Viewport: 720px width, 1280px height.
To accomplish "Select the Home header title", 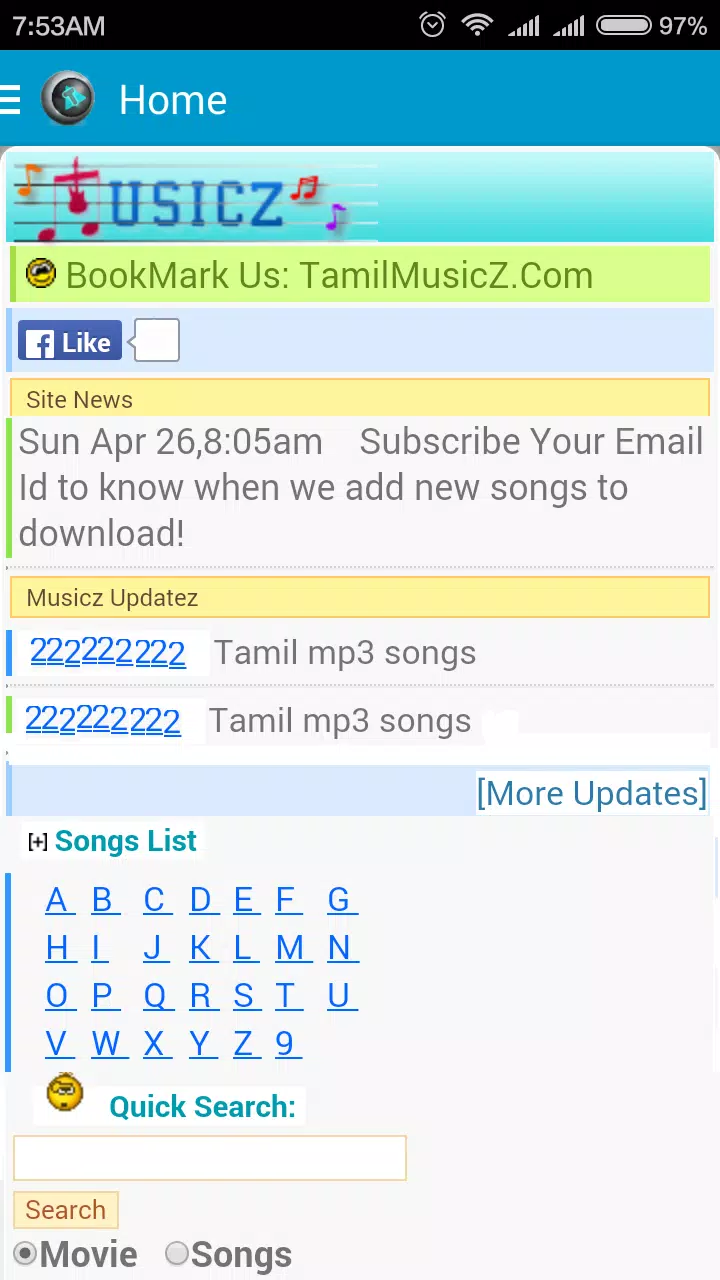I will pos(172,99).
